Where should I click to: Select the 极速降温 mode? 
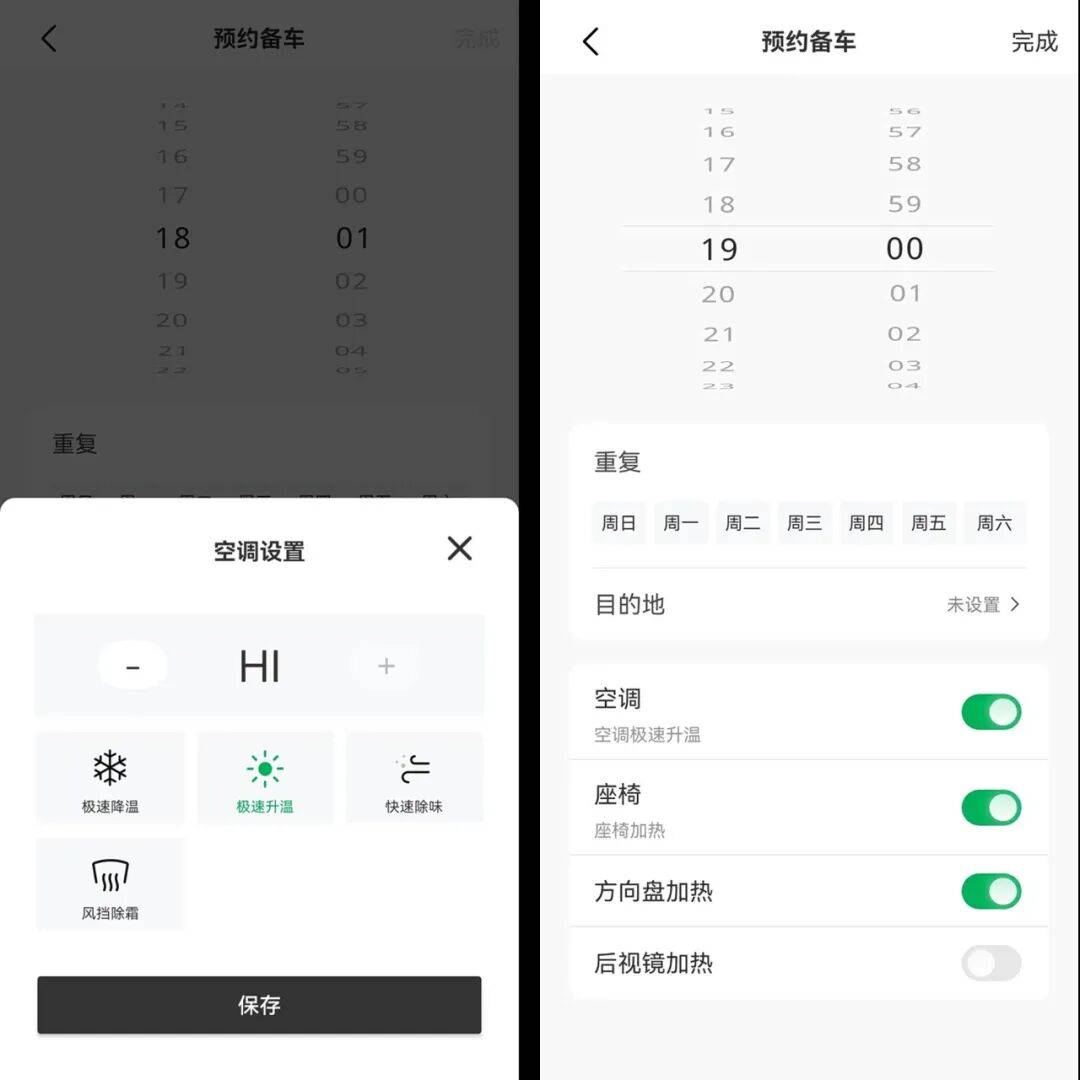110,778
